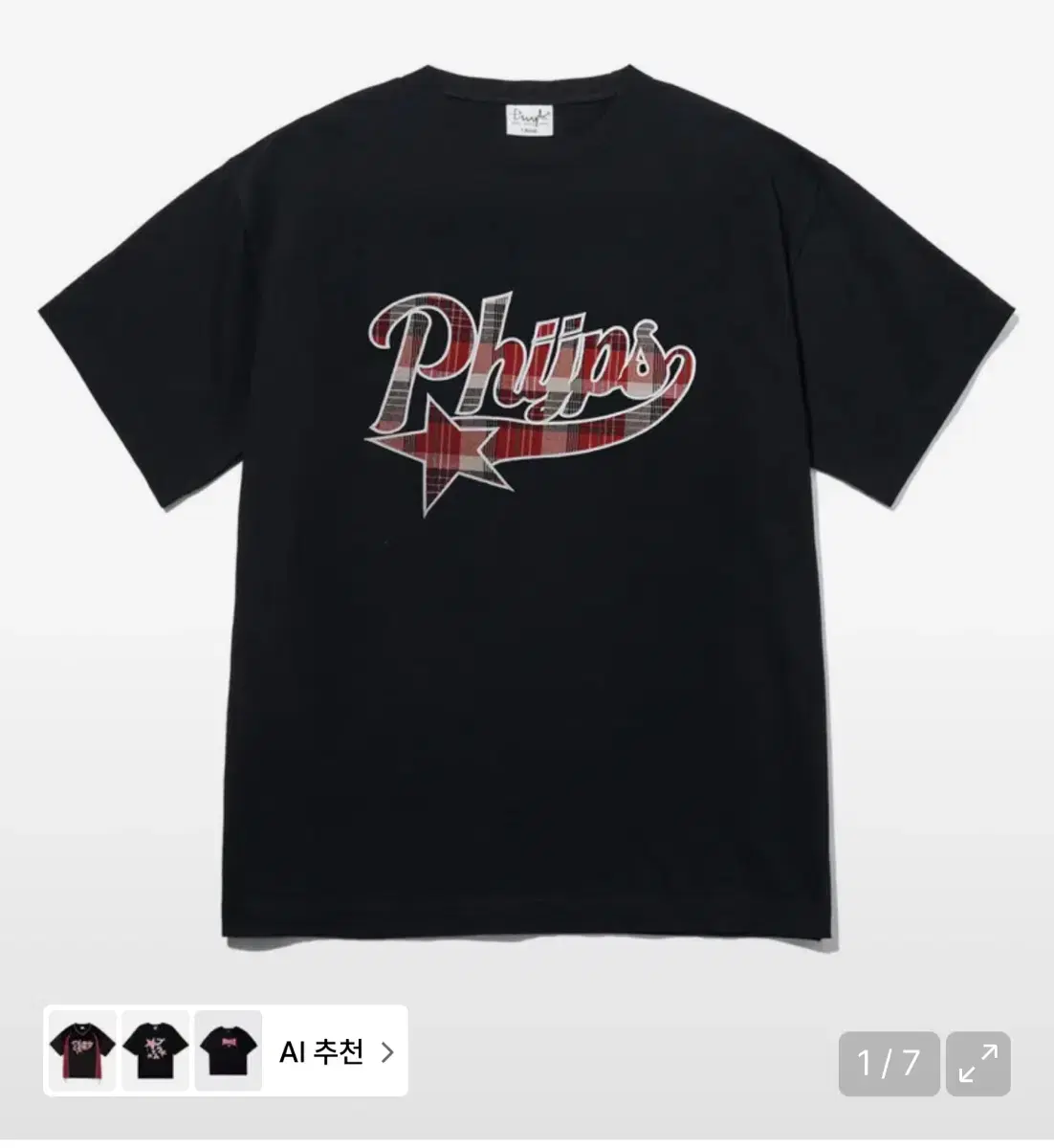Expand AI recommendations via the chevron arrow
Image resolution: width=1054 pixels, height=1148 pixels.
[386, 1050]
